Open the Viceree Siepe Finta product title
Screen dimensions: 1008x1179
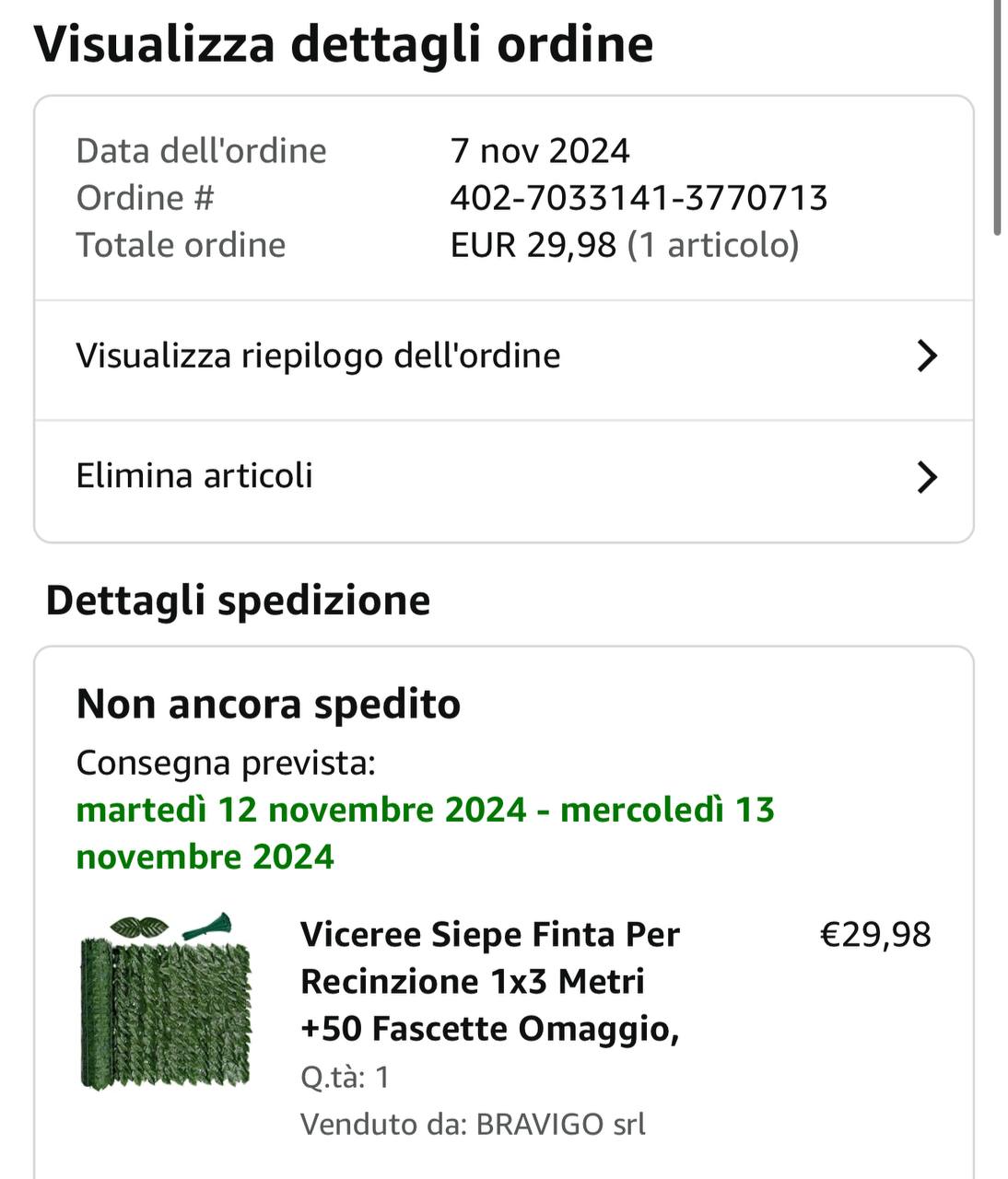coord(490,981)
